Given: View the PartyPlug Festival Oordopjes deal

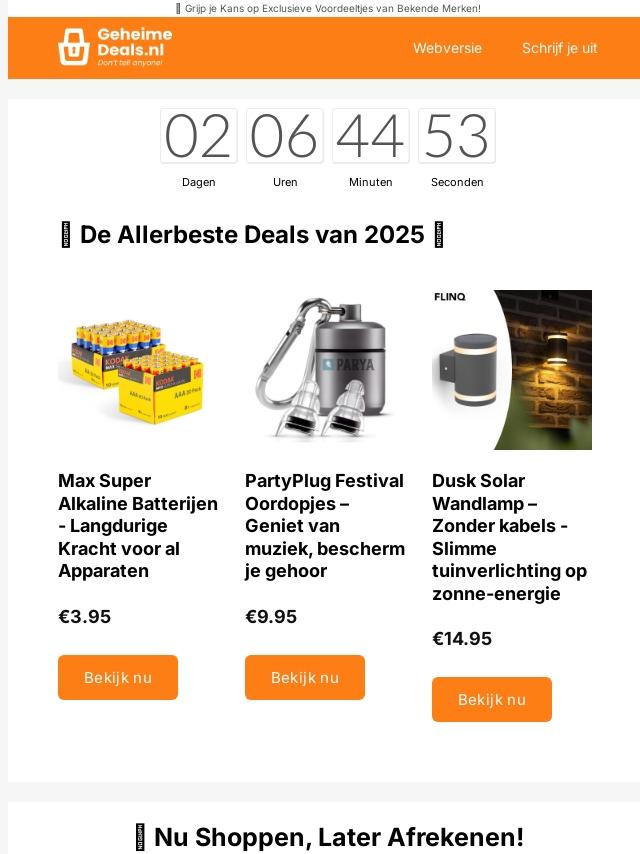Looking at the screenshot, I should (x=305, y=677).
